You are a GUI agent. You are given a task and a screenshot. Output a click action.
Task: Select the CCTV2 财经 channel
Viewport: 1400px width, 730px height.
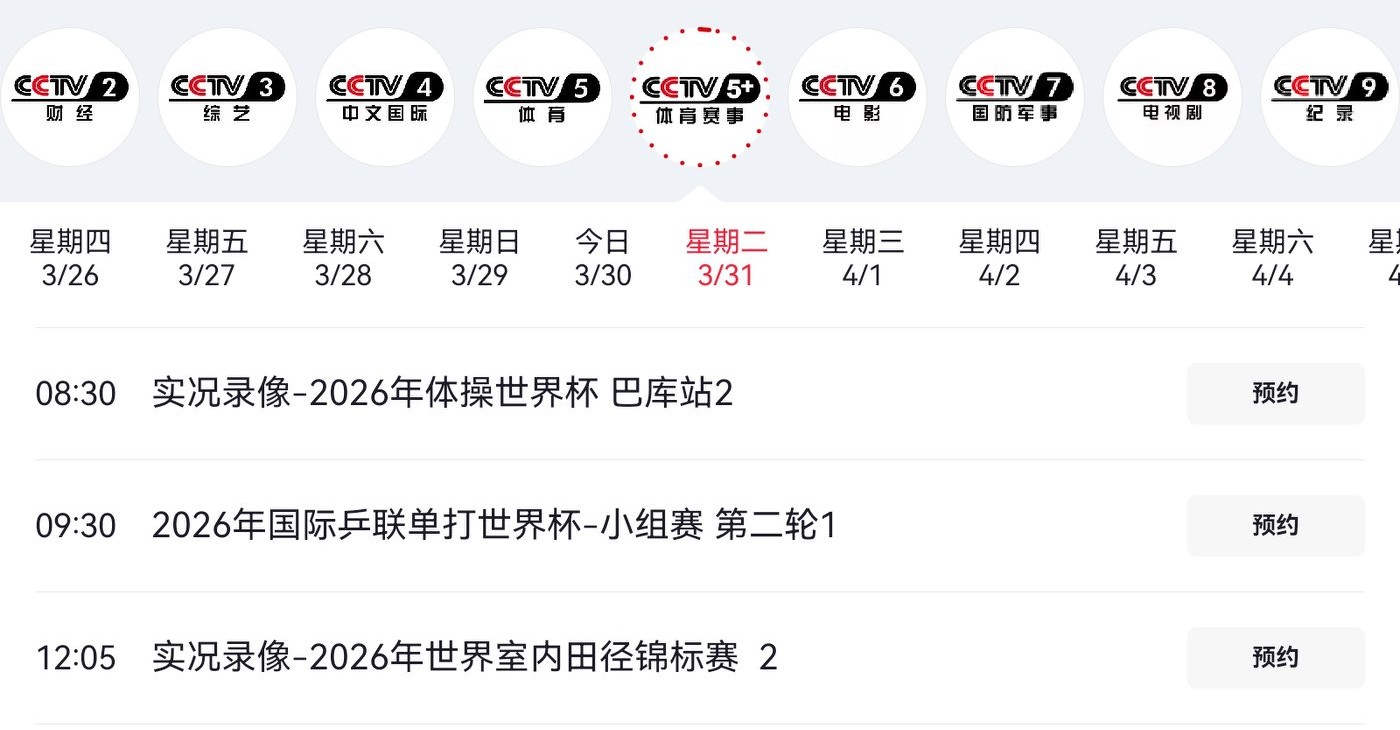pyautogui.click(x=70, y=97)
